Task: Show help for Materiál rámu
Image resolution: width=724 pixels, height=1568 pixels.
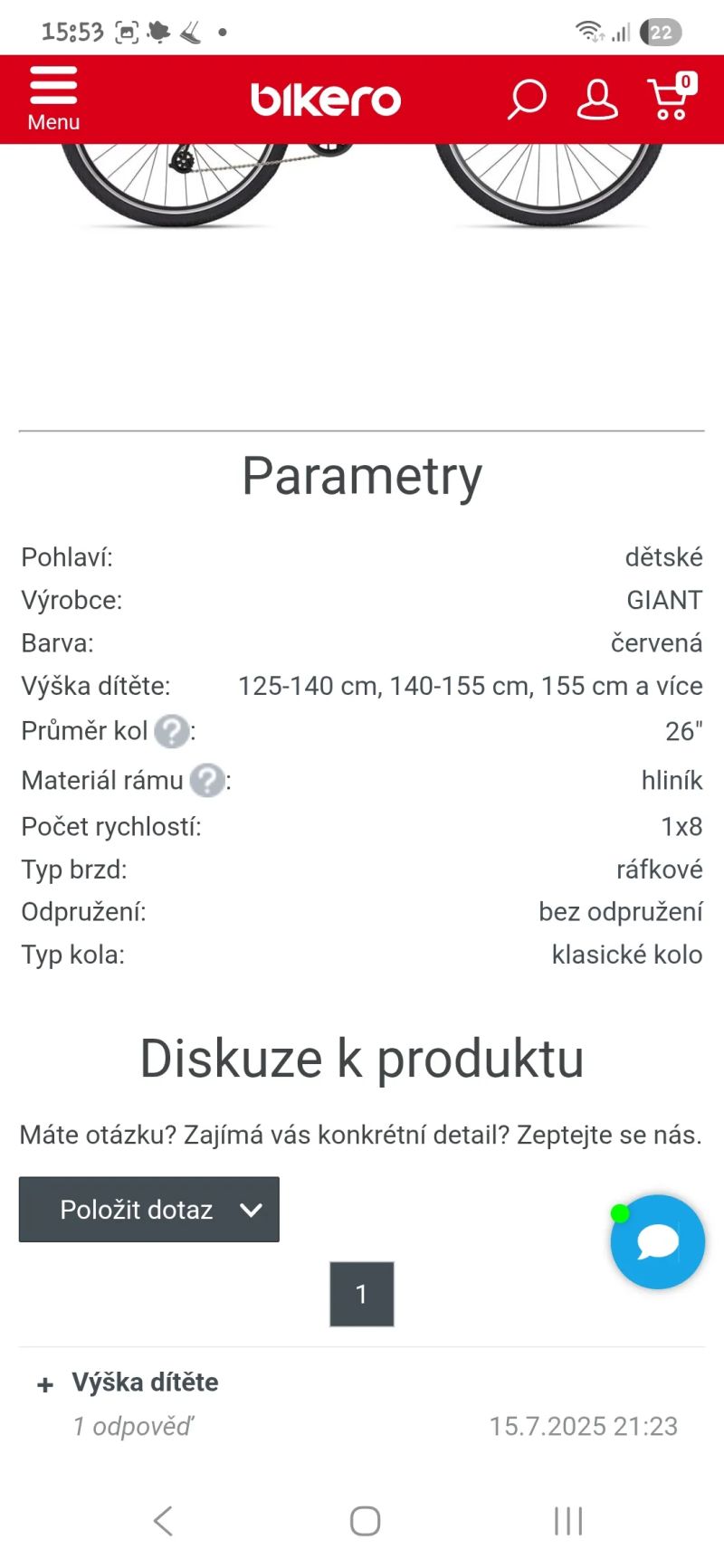Action: pos(207,780)
